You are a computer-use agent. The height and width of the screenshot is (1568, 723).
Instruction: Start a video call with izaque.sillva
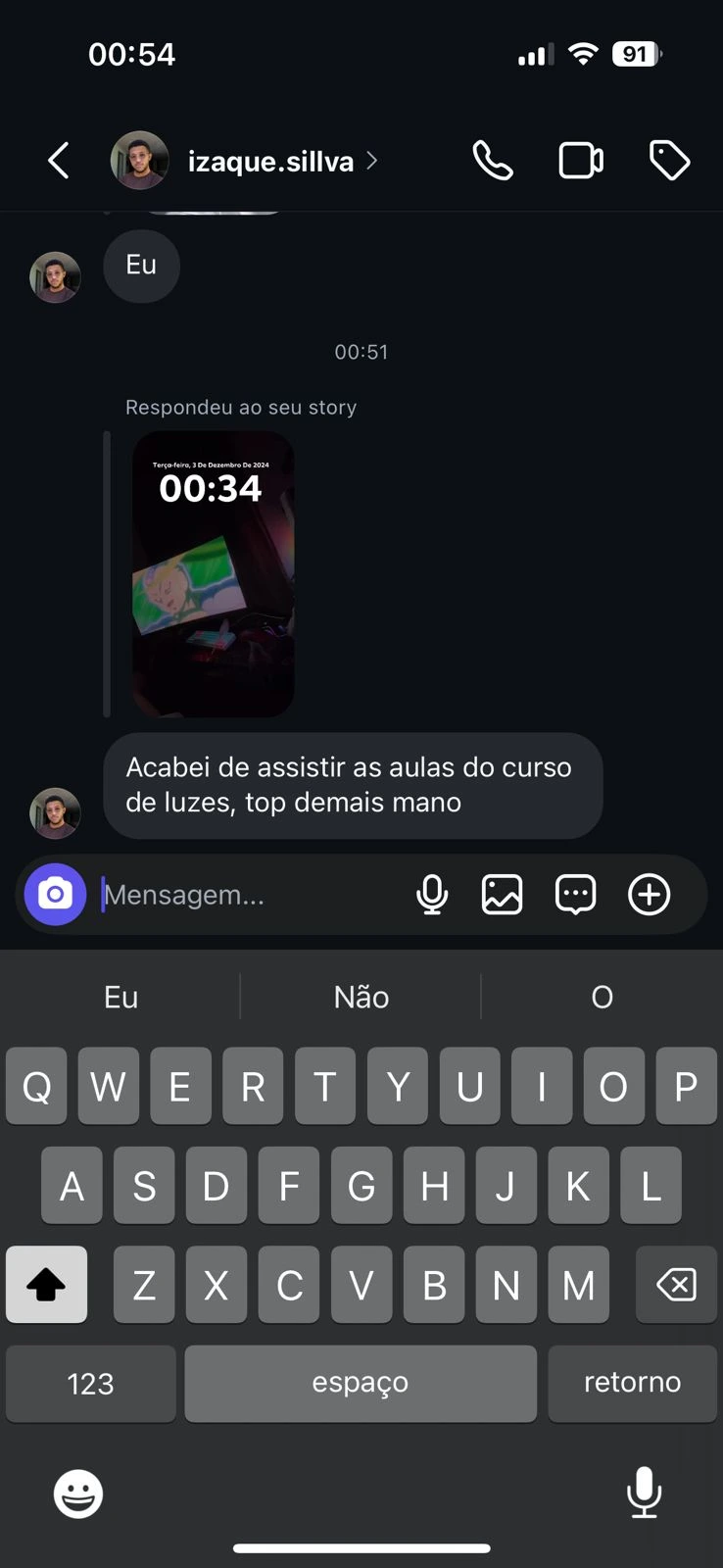(581, 161)
